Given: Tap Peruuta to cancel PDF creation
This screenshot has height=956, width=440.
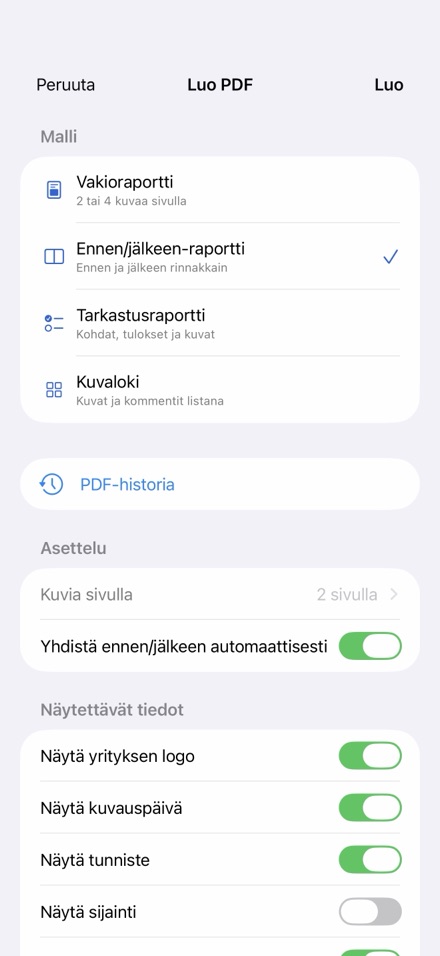Looking at the screenshot, I should point(66,85).
